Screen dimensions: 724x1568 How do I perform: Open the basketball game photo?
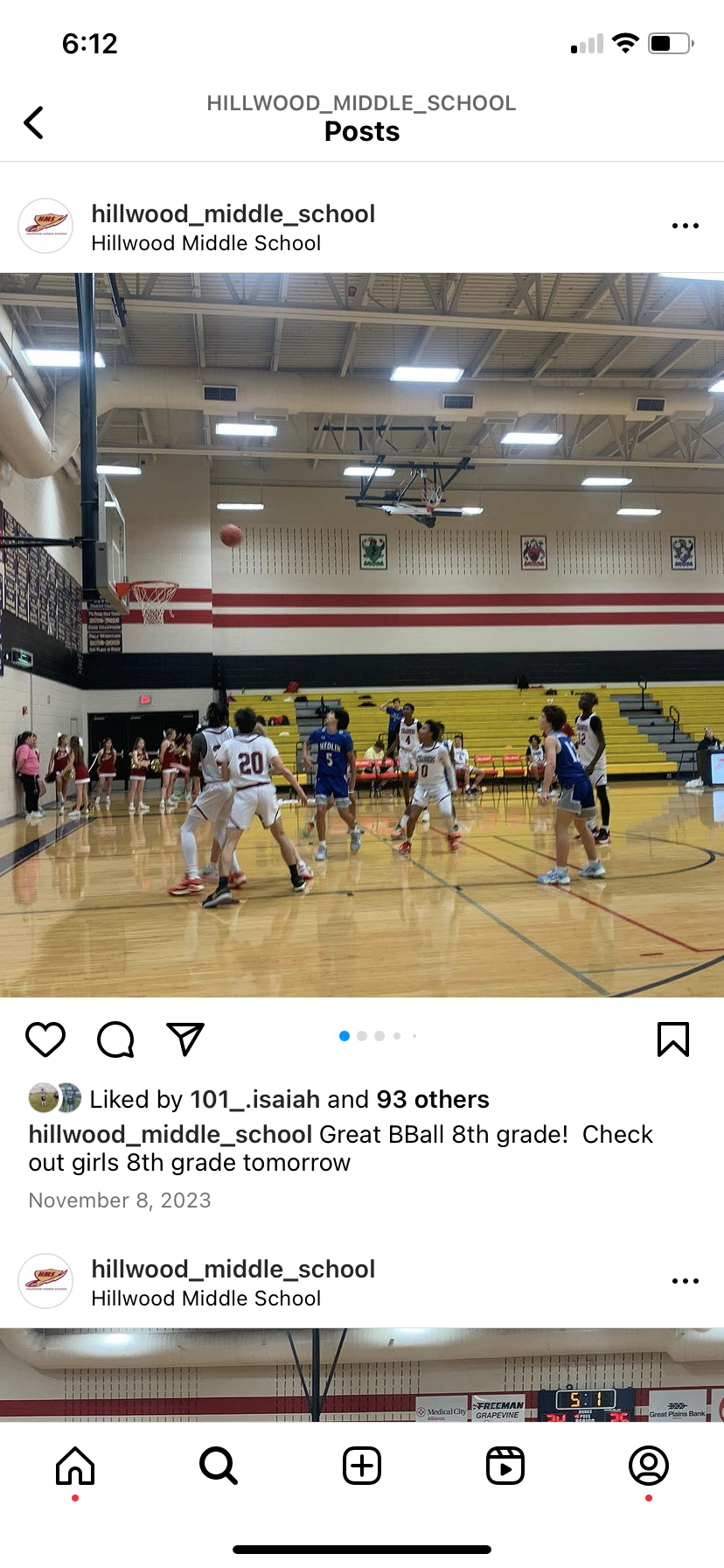click(x=362, y=635)
